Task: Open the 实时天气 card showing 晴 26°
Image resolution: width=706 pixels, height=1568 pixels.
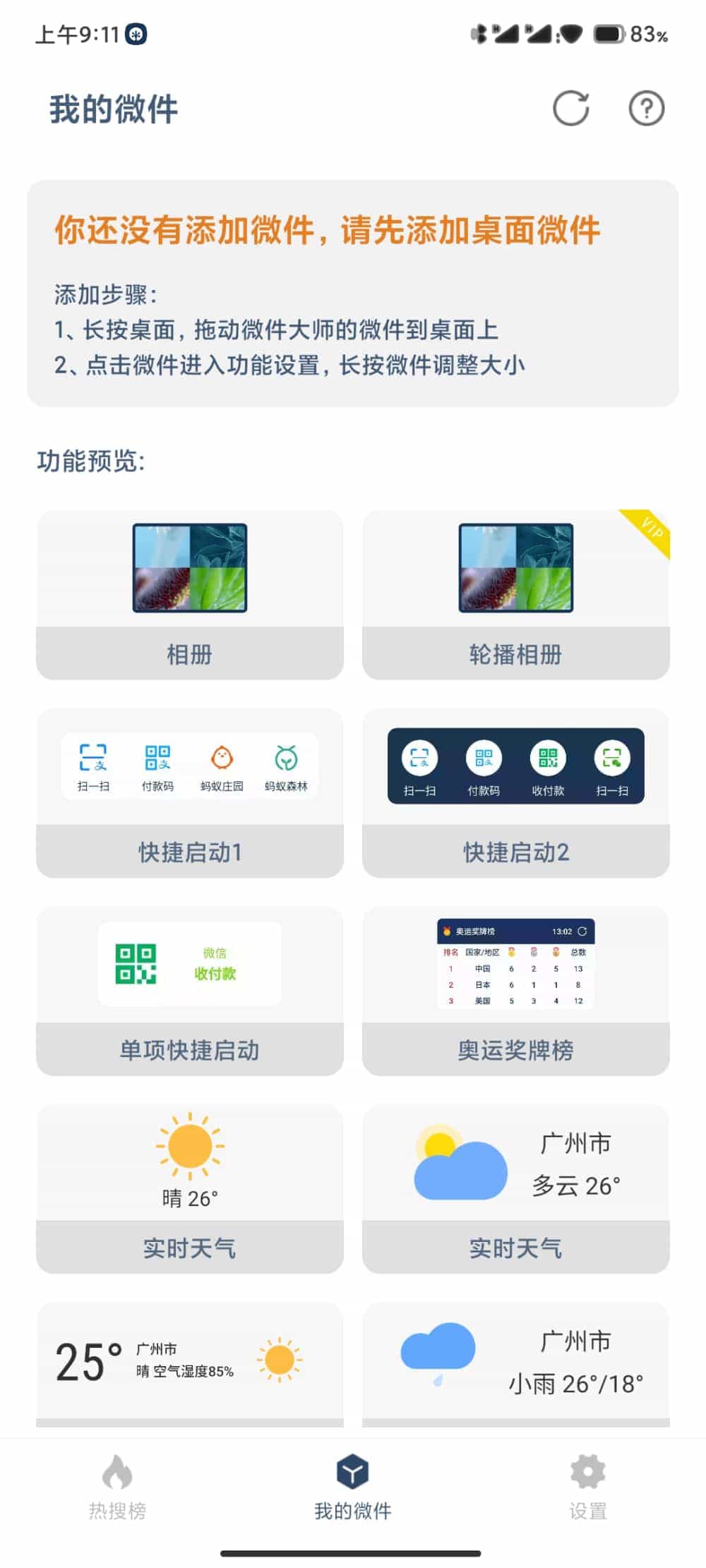Action: 190,1188
